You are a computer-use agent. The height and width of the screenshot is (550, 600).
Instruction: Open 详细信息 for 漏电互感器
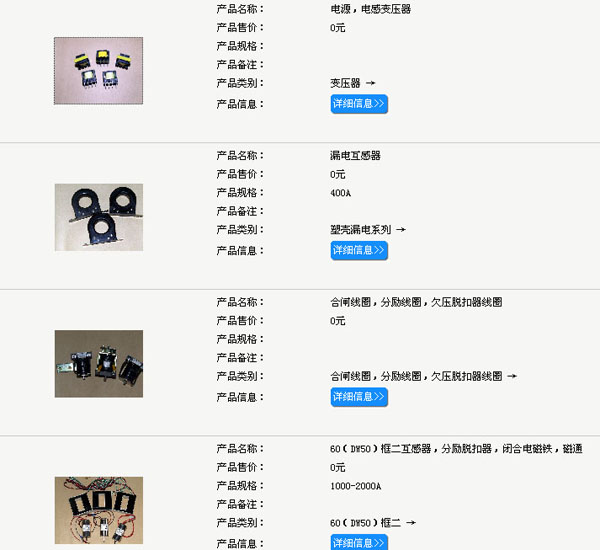point(358,250)
